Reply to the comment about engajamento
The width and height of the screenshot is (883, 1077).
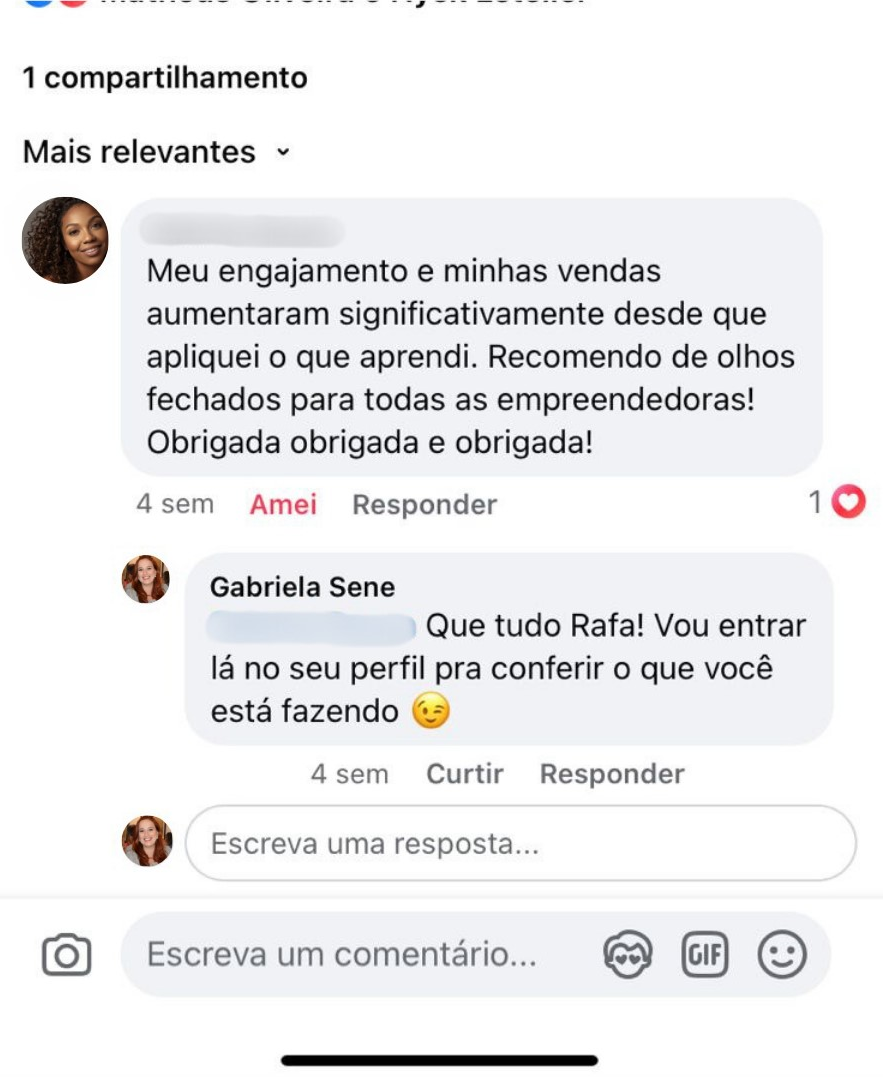[x=424, y=505]
